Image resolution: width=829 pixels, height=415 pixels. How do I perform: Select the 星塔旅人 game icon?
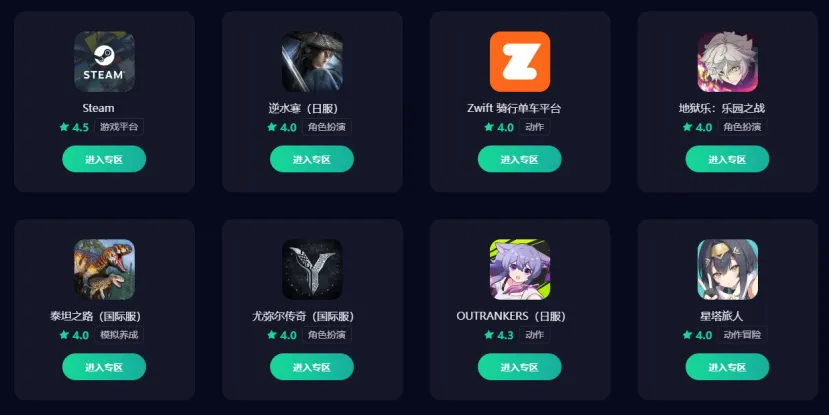click(727, 270)
